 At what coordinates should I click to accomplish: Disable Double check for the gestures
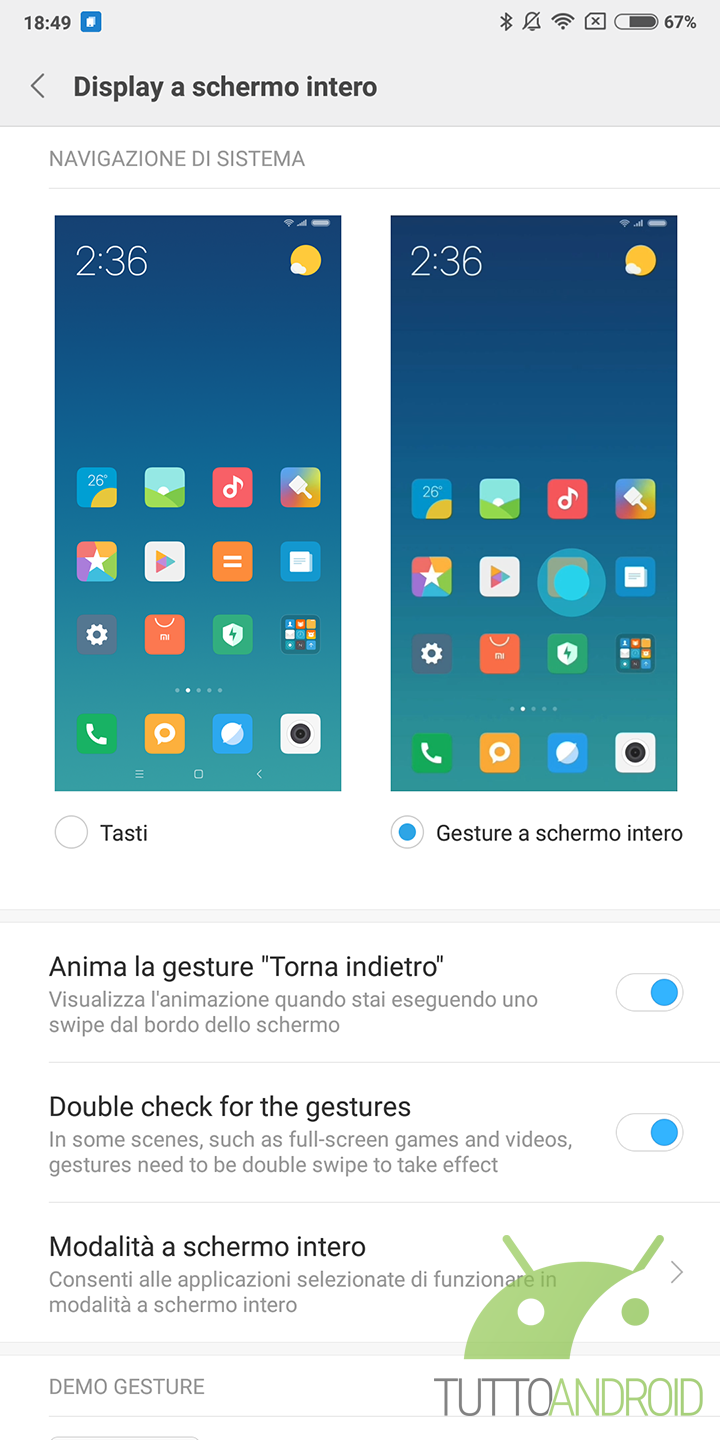point(649,1133)
